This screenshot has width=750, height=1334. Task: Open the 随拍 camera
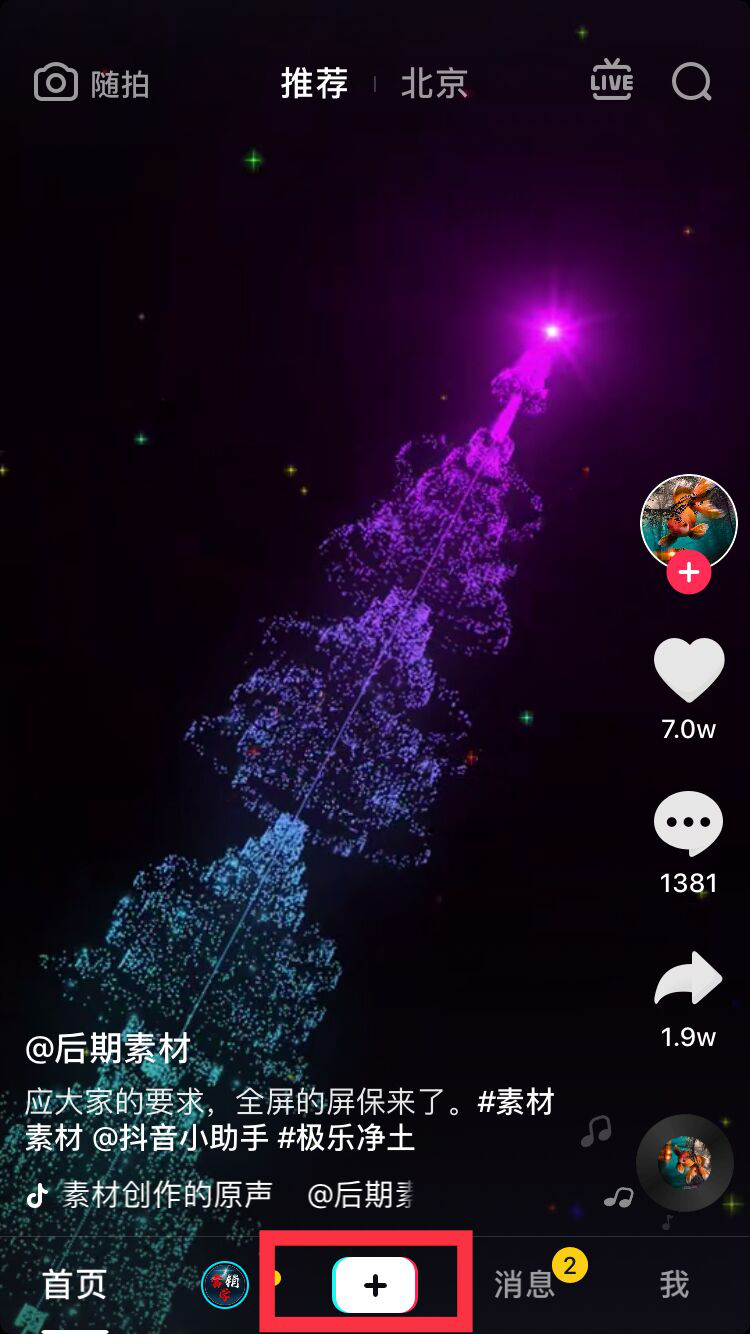point(91,84)
